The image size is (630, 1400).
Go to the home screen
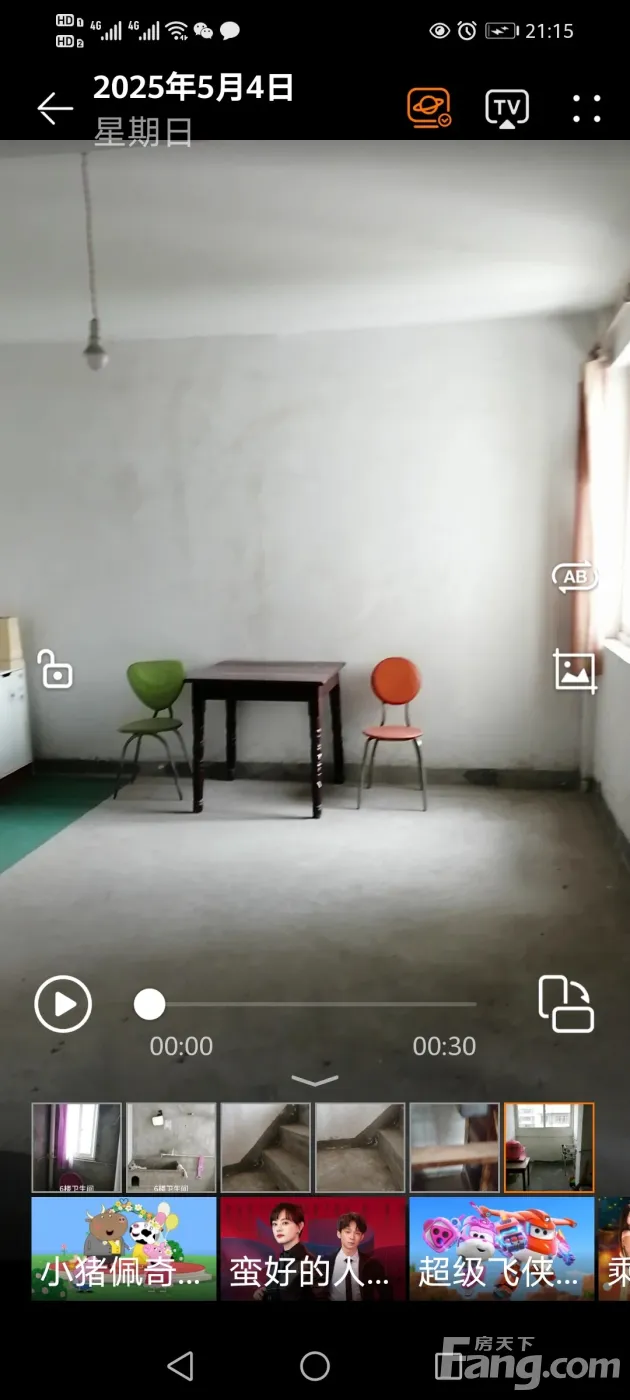315,1365
